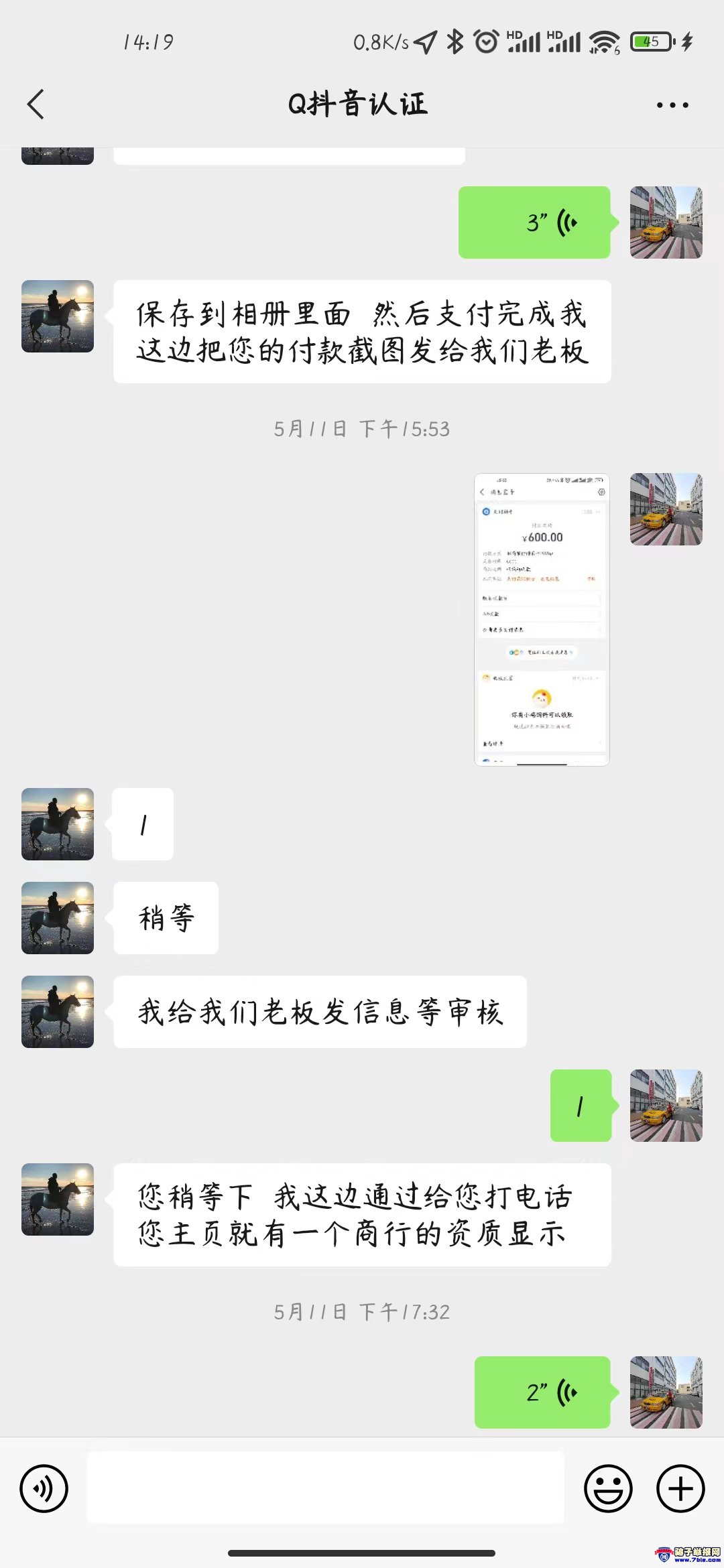Open the ¥600.00 payment screenshot
The height and width of the screenshot is (1568, 724).
(x=542, y=619)
